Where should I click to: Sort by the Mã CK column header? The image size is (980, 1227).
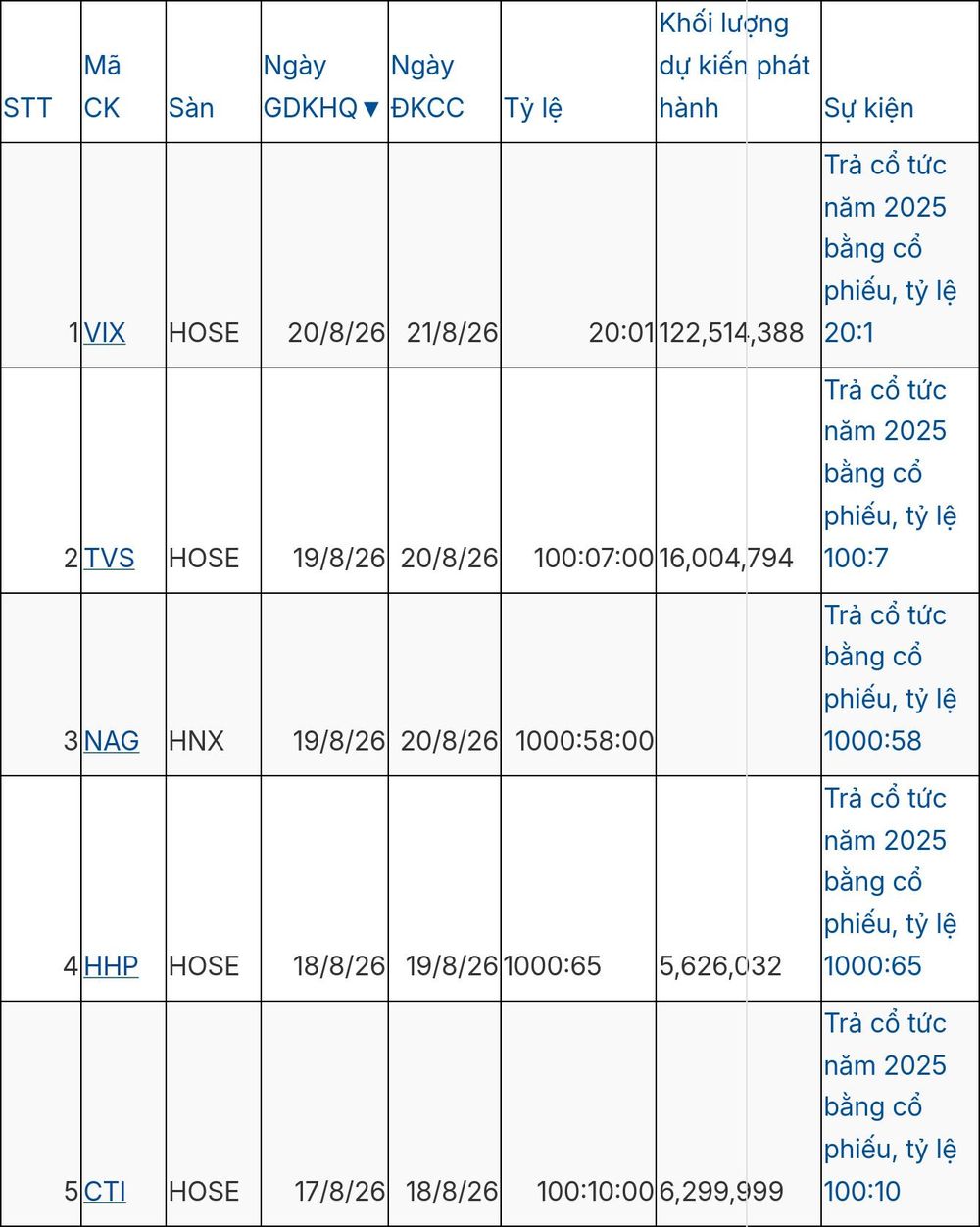pos(103,86)
